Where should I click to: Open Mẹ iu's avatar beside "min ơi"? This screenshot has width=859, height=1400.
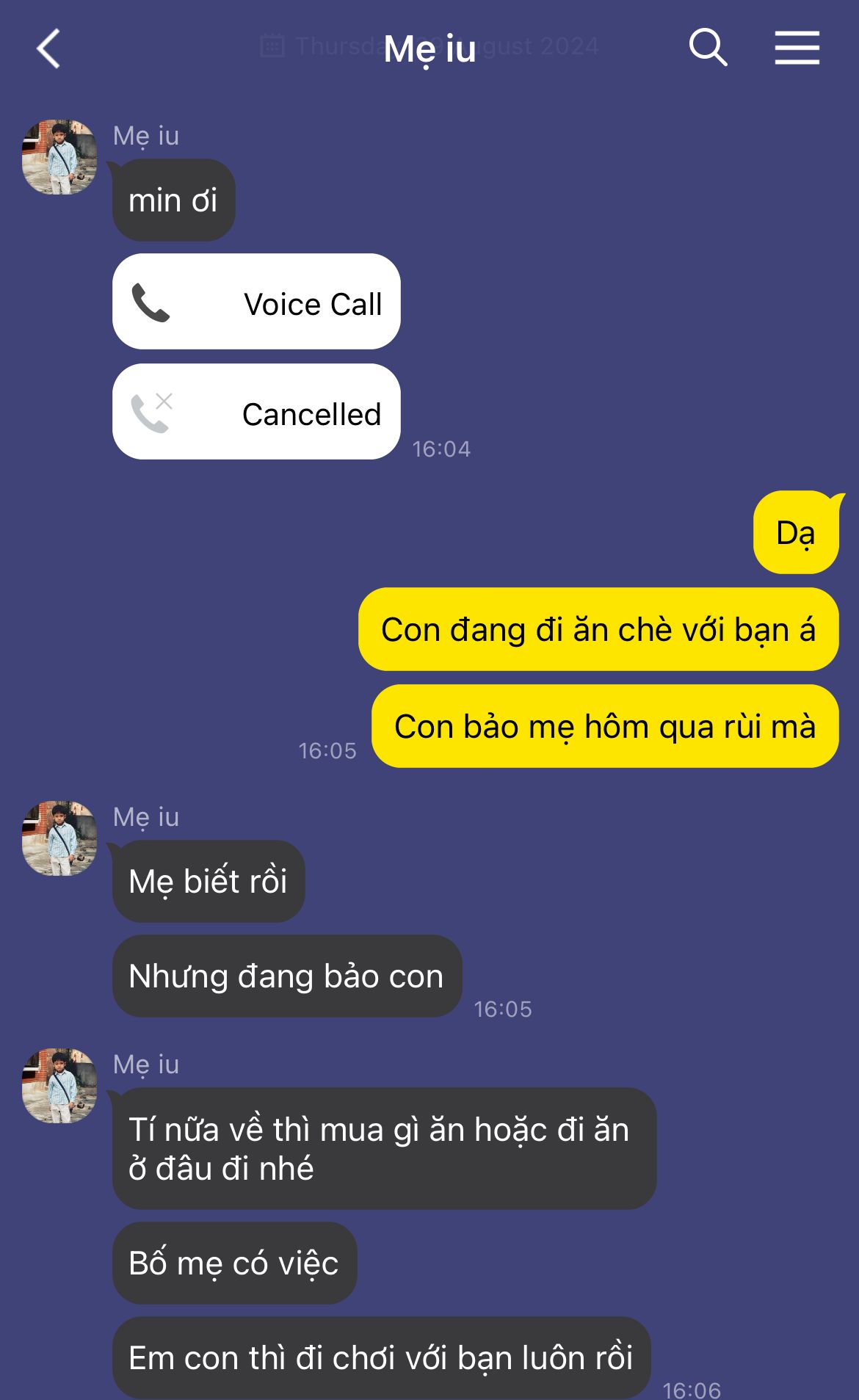[59, 157]
